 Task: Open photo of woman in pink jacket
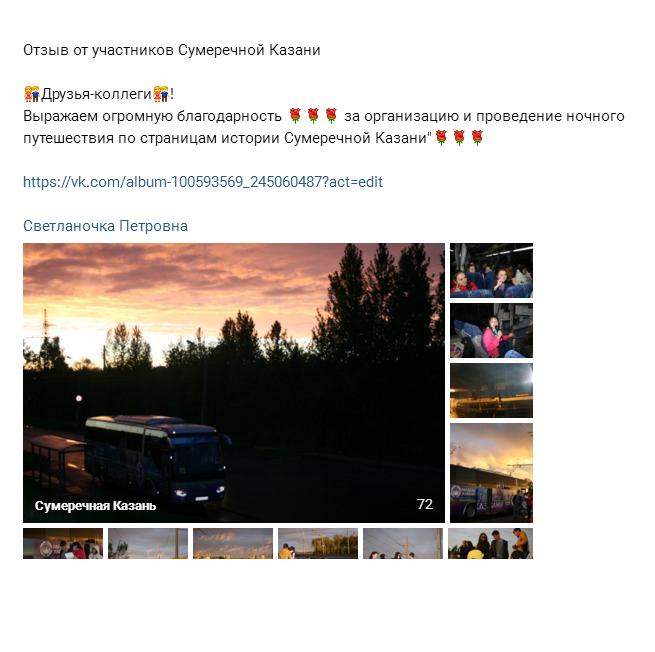click(490, 331)
